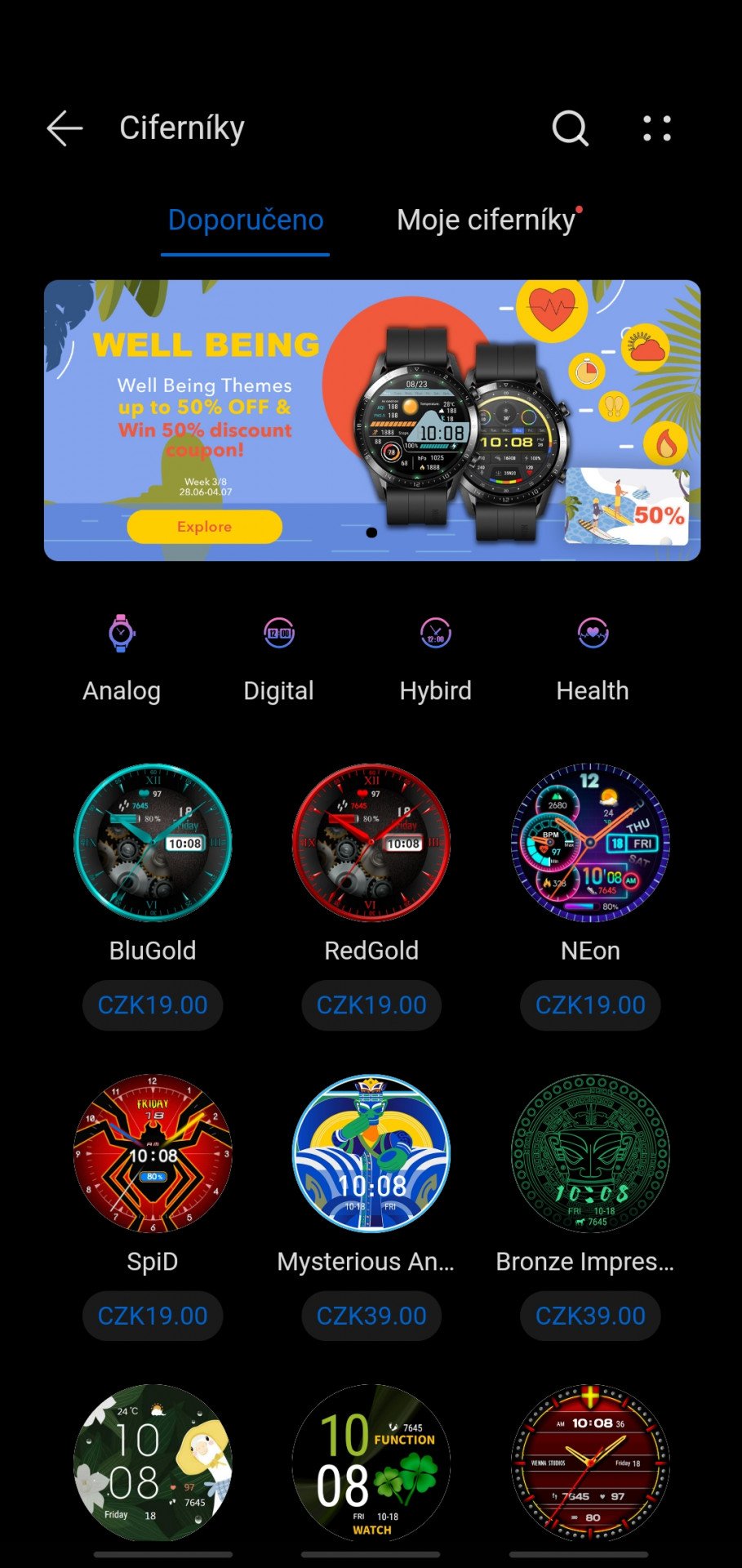This screenshot has width=742, height=1568.
Task: Buy RedGold for CZK19.00
Action: tap(371, 1005)
